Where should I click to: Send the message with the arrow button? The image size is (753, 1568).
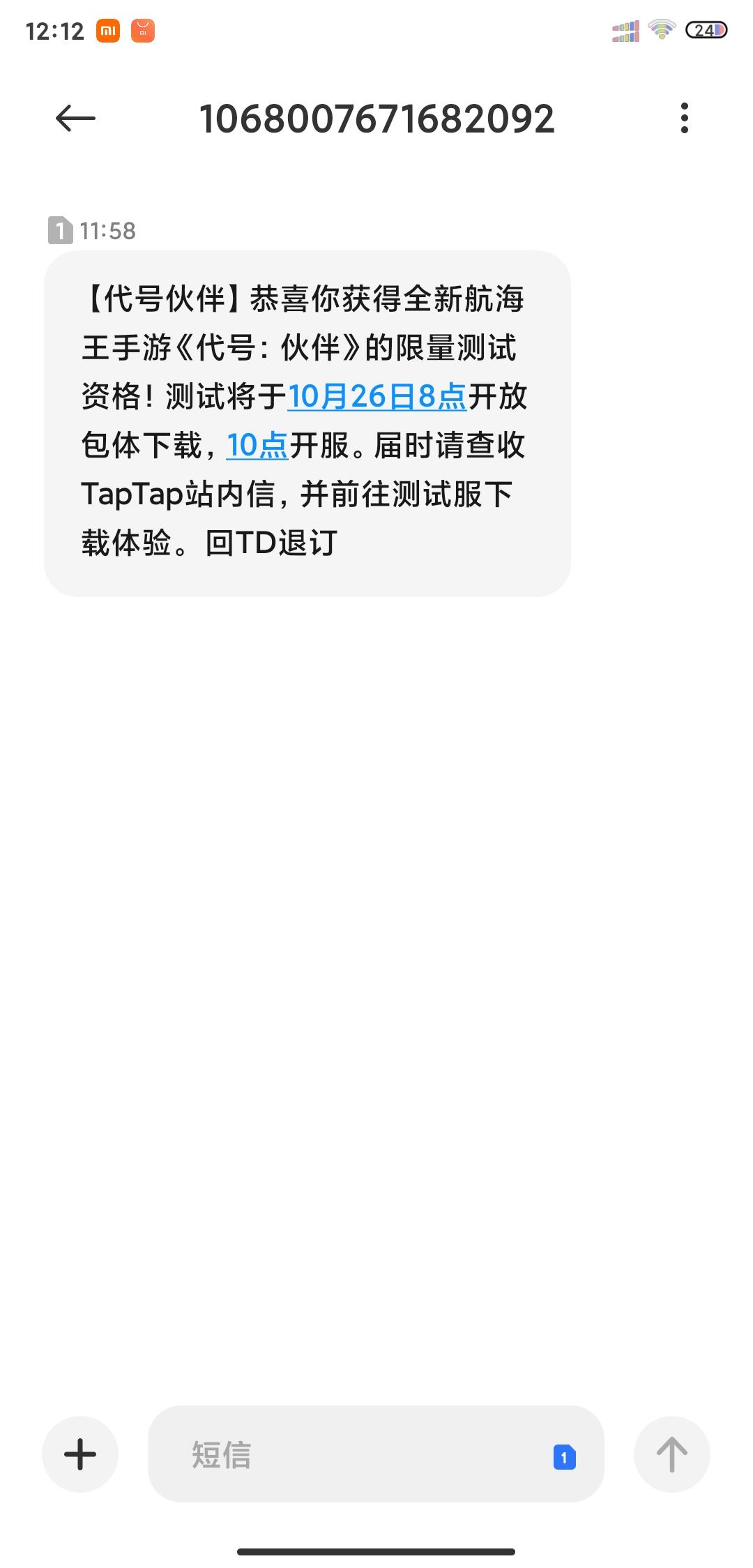[671, 1454]
